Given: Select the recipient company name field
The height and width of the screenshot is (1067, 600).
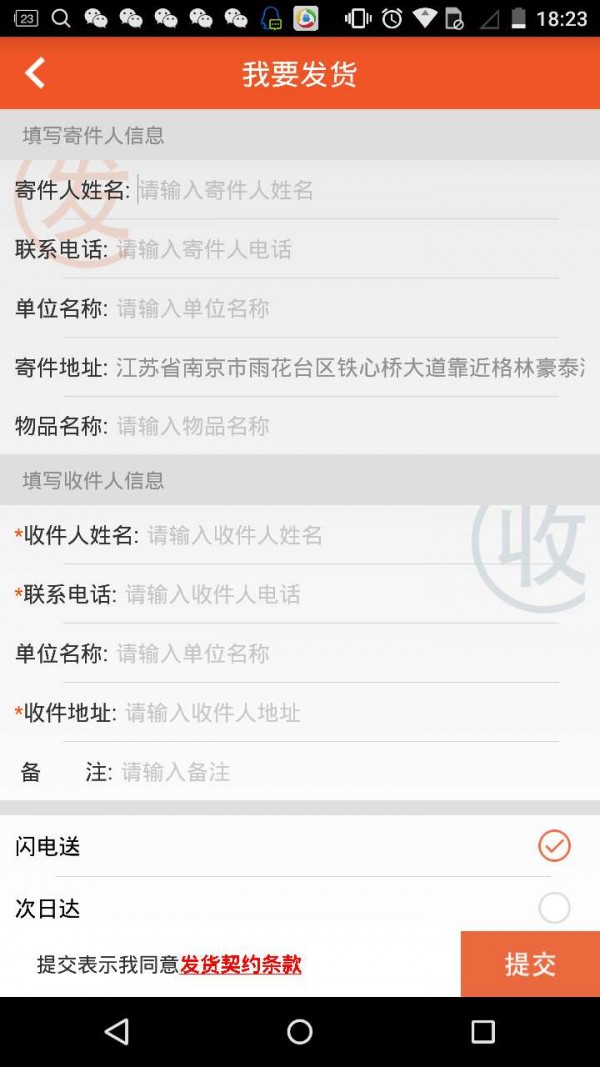Looking at the screenshot, I should point(335,653).
